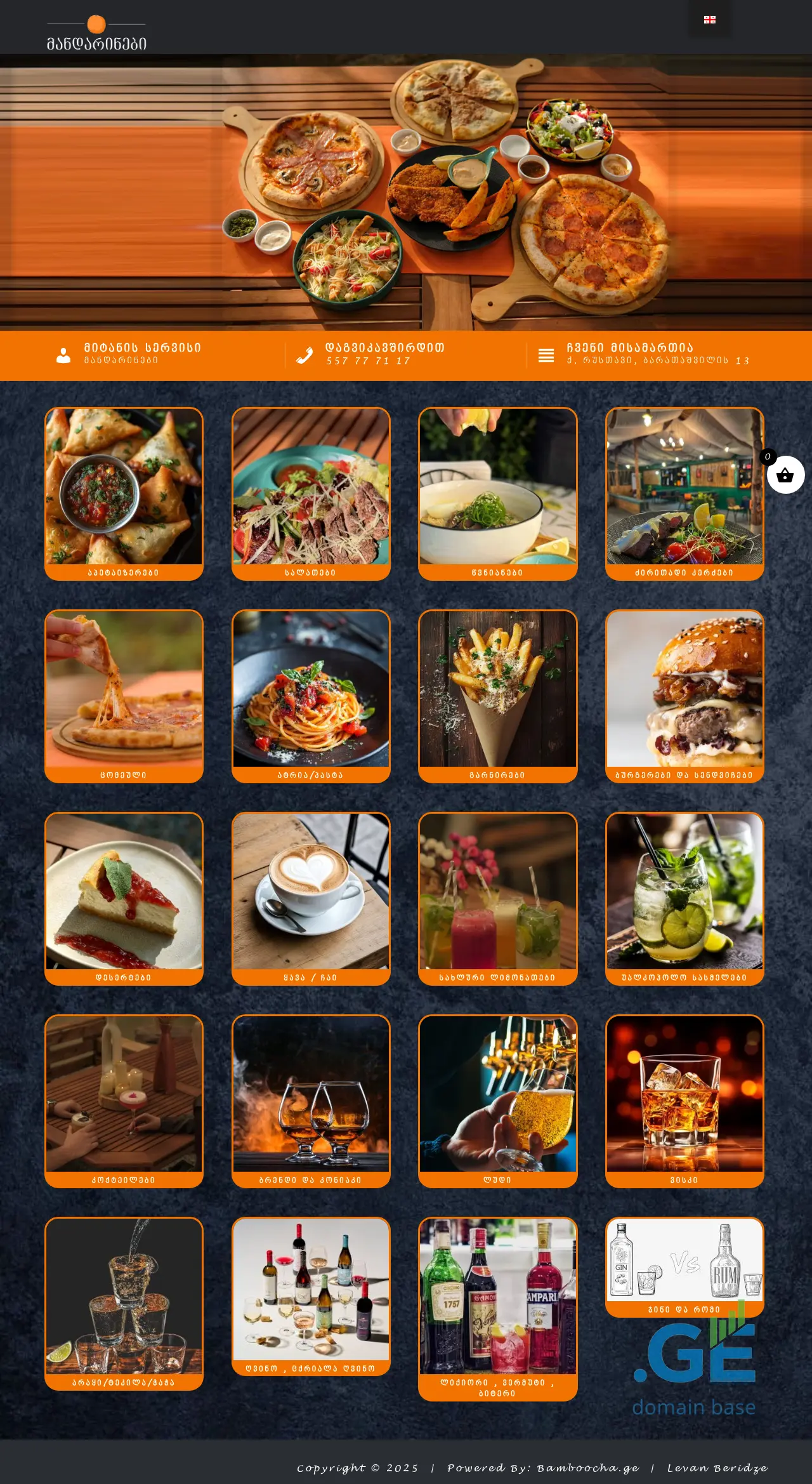Screen dimensions: 812x1484
Task: Open the აპეტაიზერები appetizers category
Action: tap(124, 493)
